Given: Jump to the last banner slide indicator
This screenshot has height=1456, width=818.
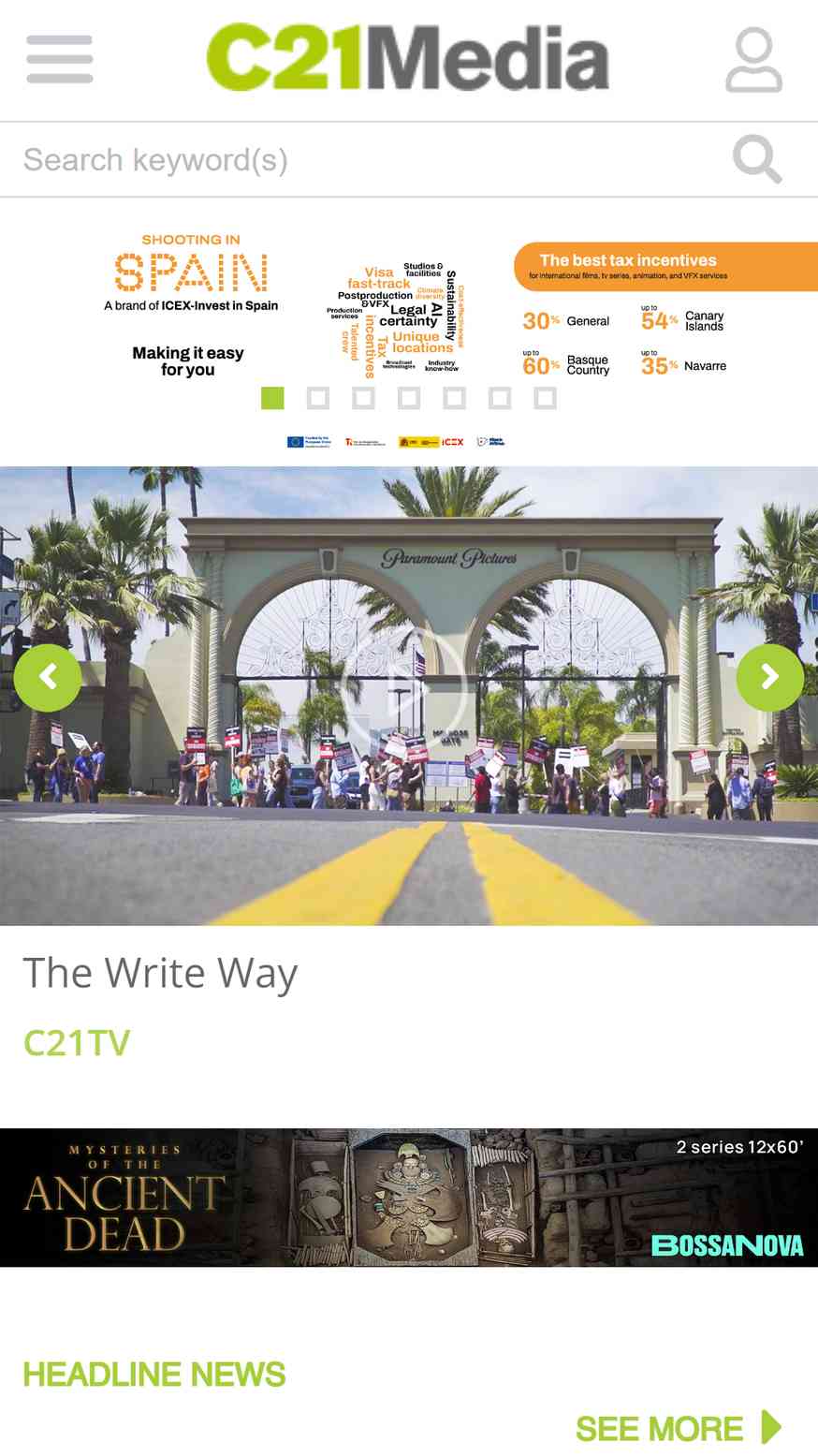Looking at the screenshot, I should tap(546, 398).
